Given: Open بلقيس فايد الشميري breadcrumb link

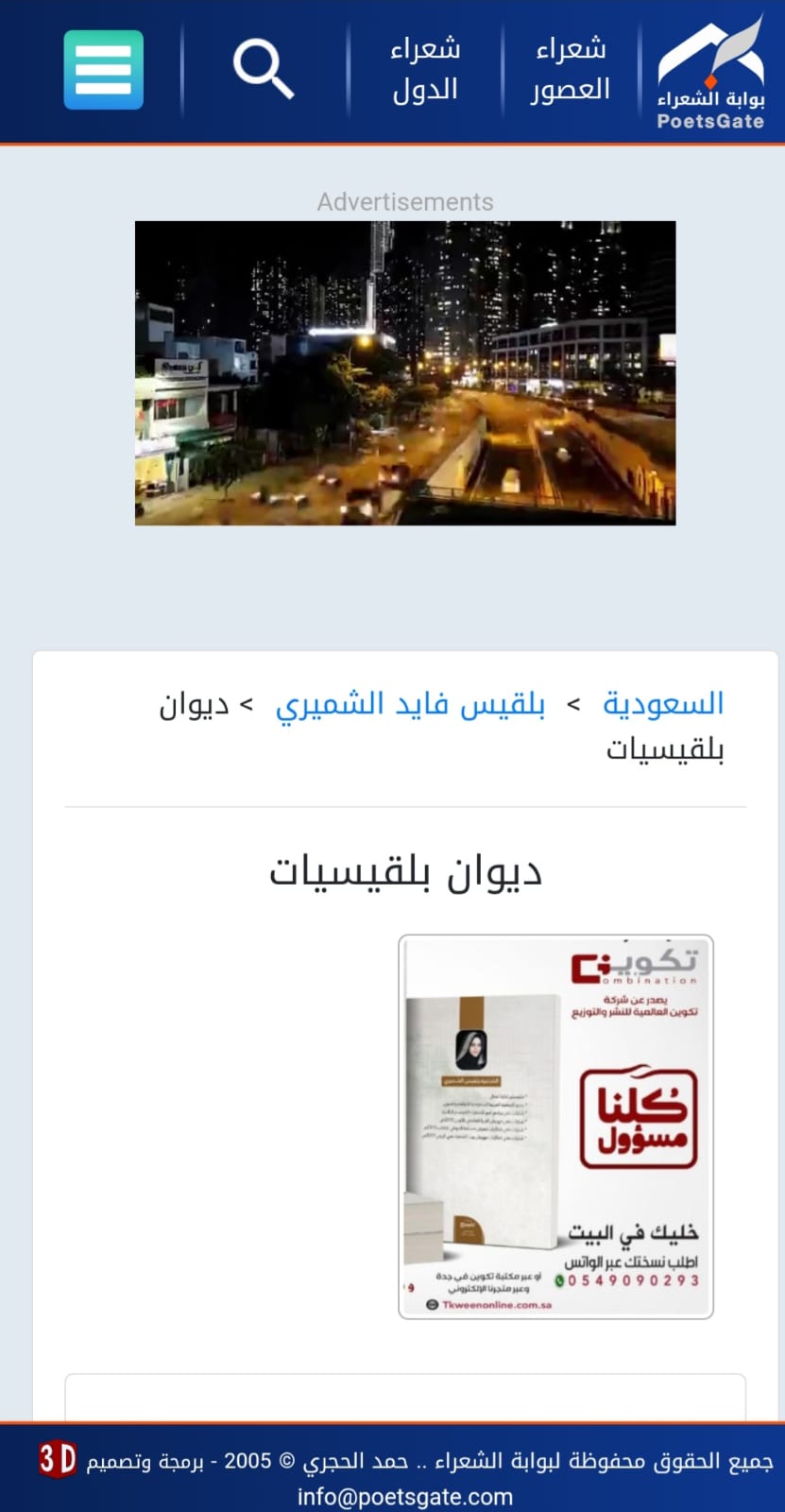Looking at the screenshot, I should 410,704.
